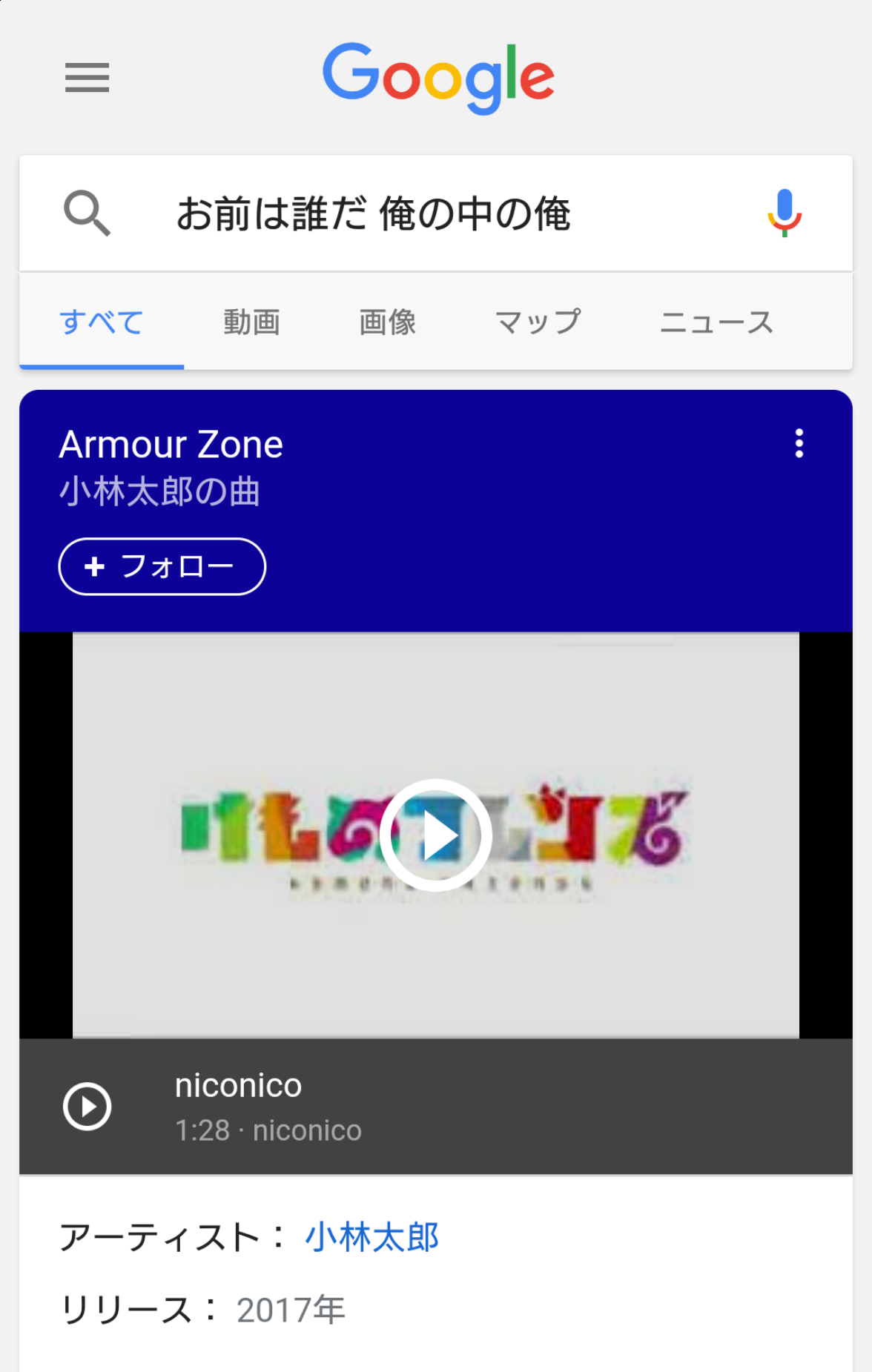Open the hamburger menu
The height and width of the screenshot is (1372, 872).
pyautogui.click(x=87, y=77)
